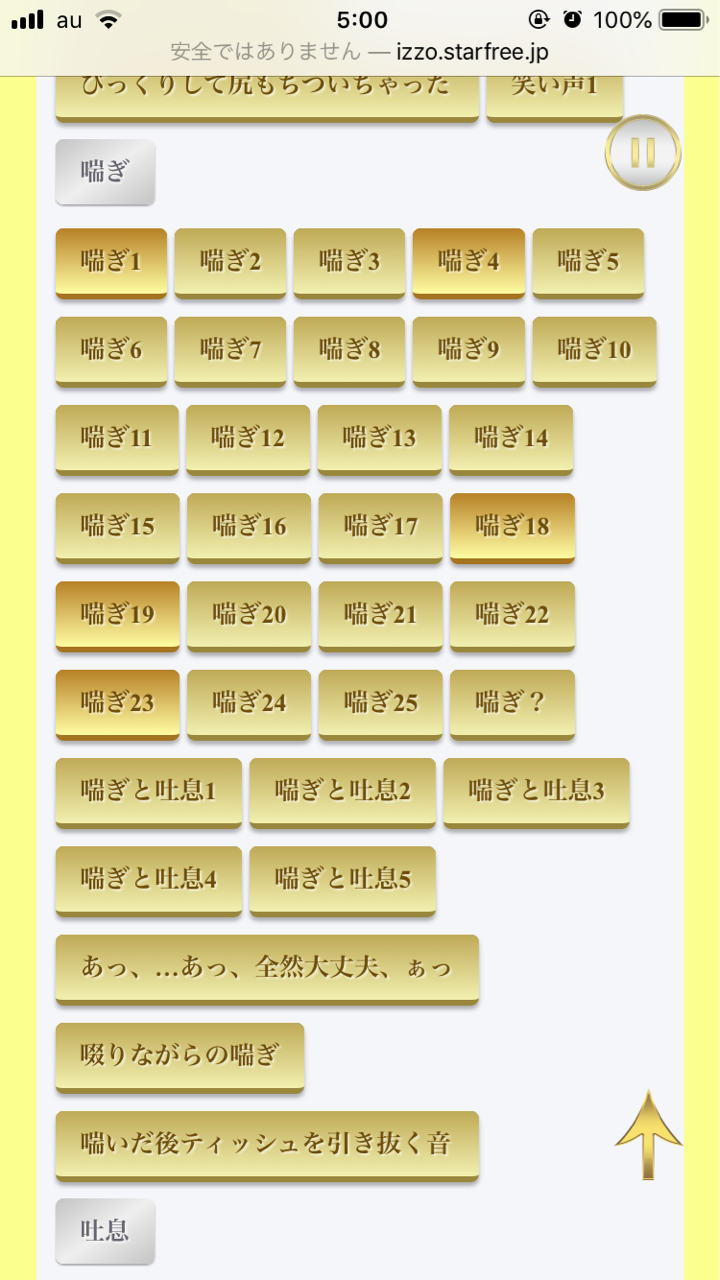Pause playback with the round pause button
Viewport: 720px width, 1280px height.
[x=643, y=153]
